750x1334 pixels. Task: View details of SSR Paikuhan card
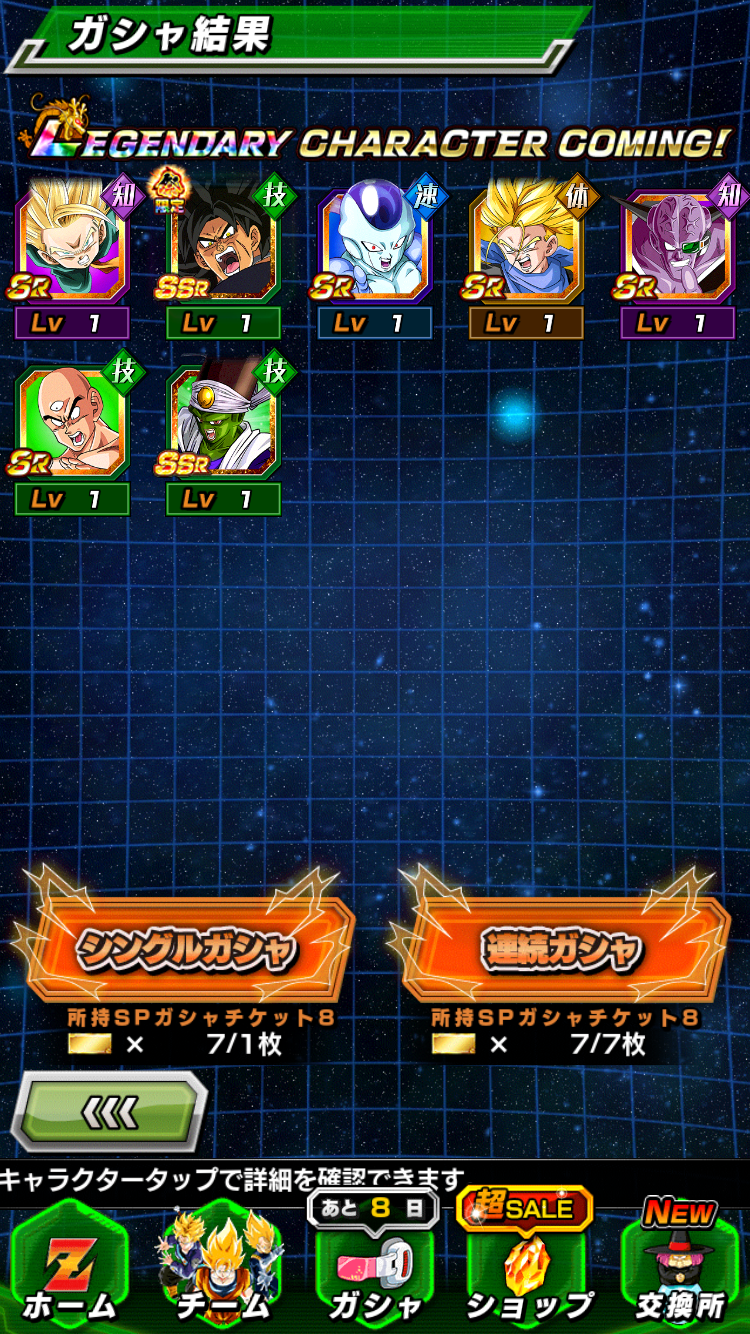pyautogui.click(x=222, y=420)
